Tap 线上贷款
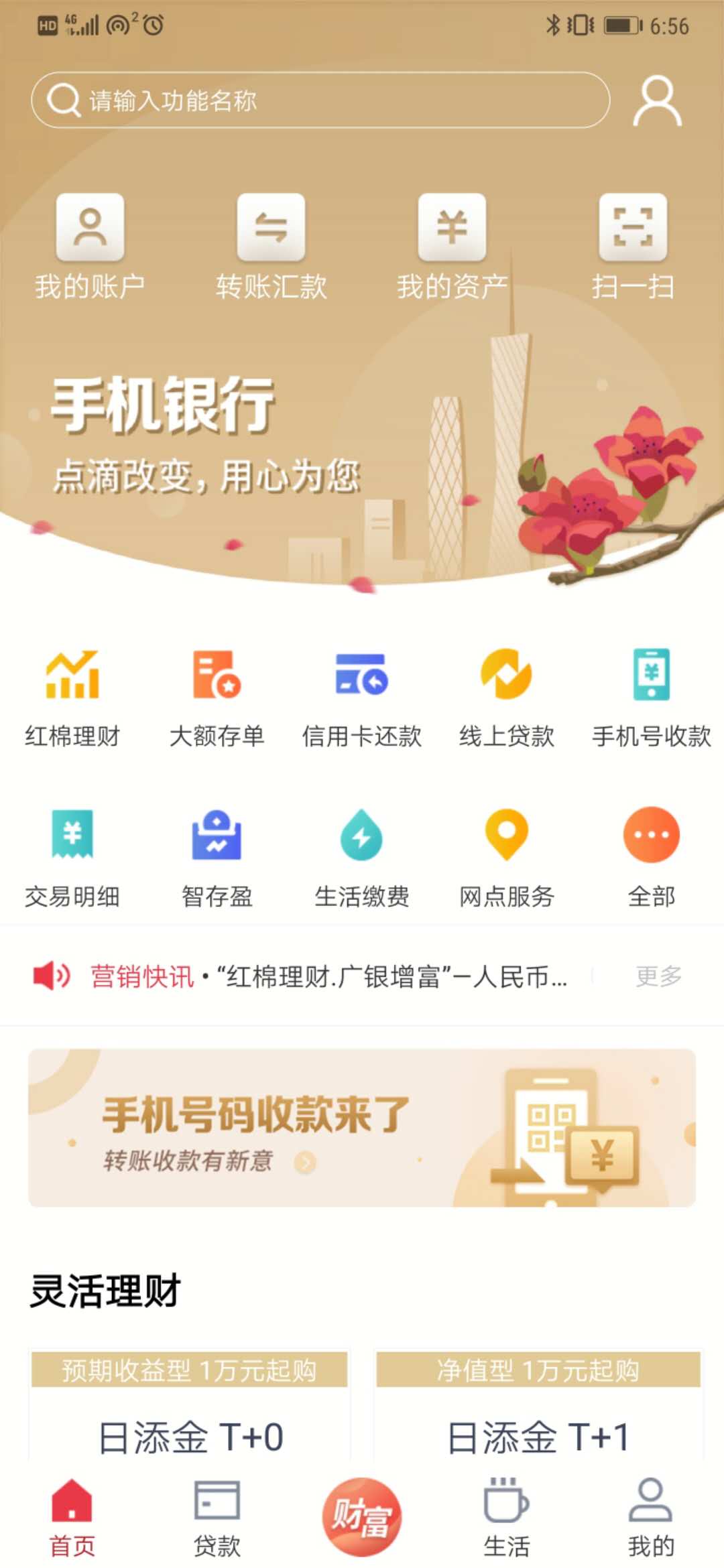 tap(507, 697)
